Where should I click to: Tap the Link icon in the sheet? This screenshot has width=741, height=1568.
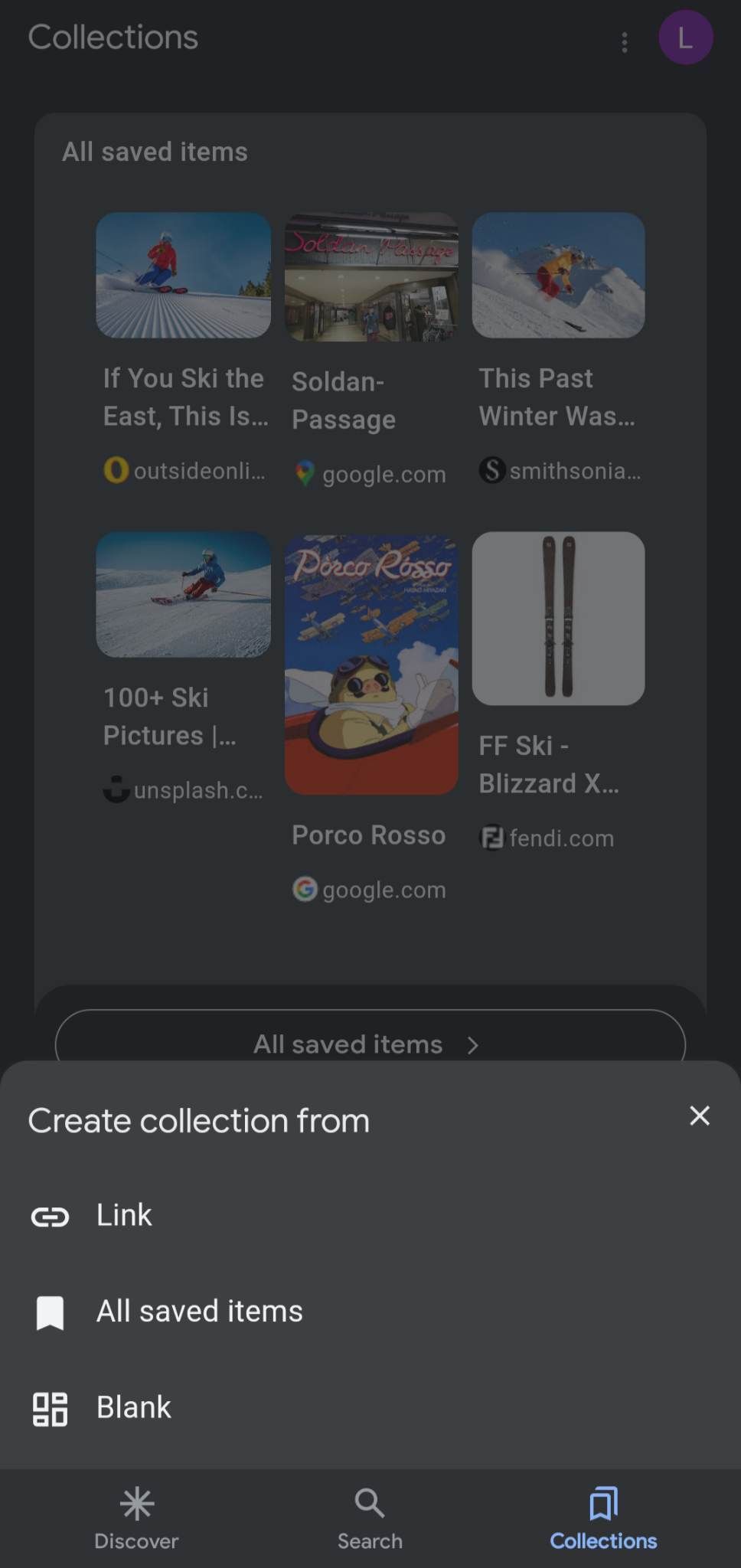coord(49,1217)
